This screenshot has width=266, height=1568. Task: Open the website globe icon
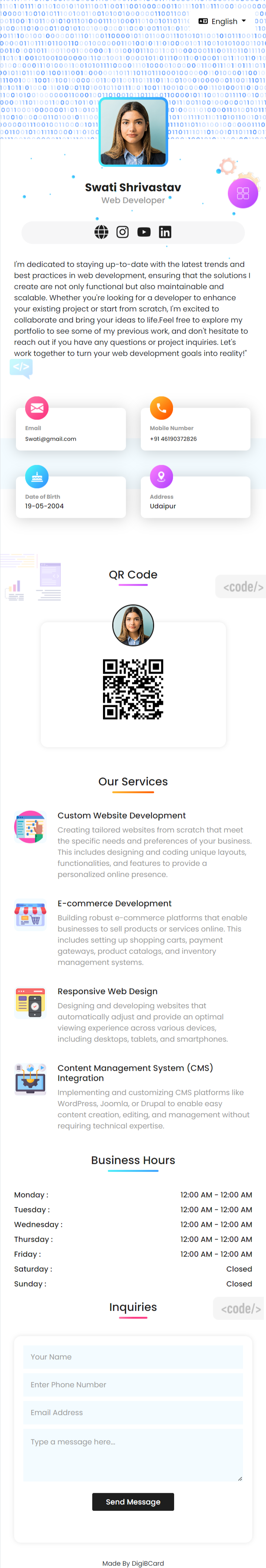tap(102, 232)
